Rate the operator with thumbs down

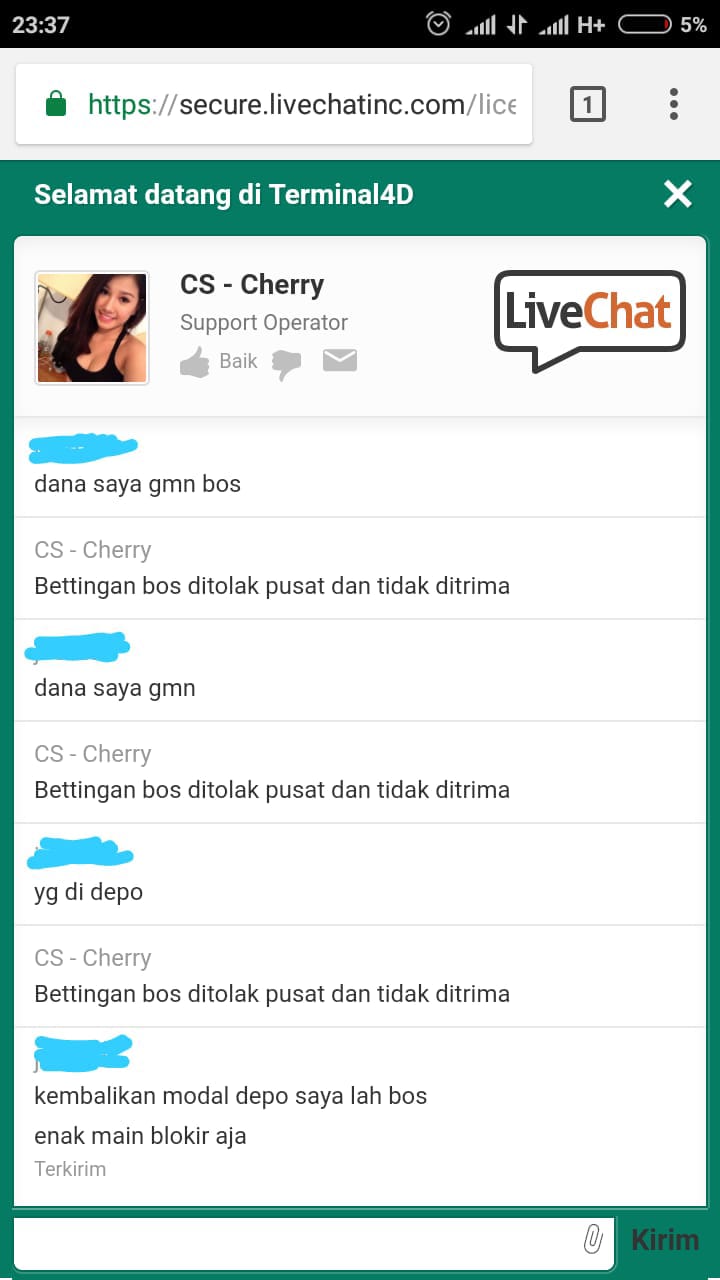coord(287,364)
